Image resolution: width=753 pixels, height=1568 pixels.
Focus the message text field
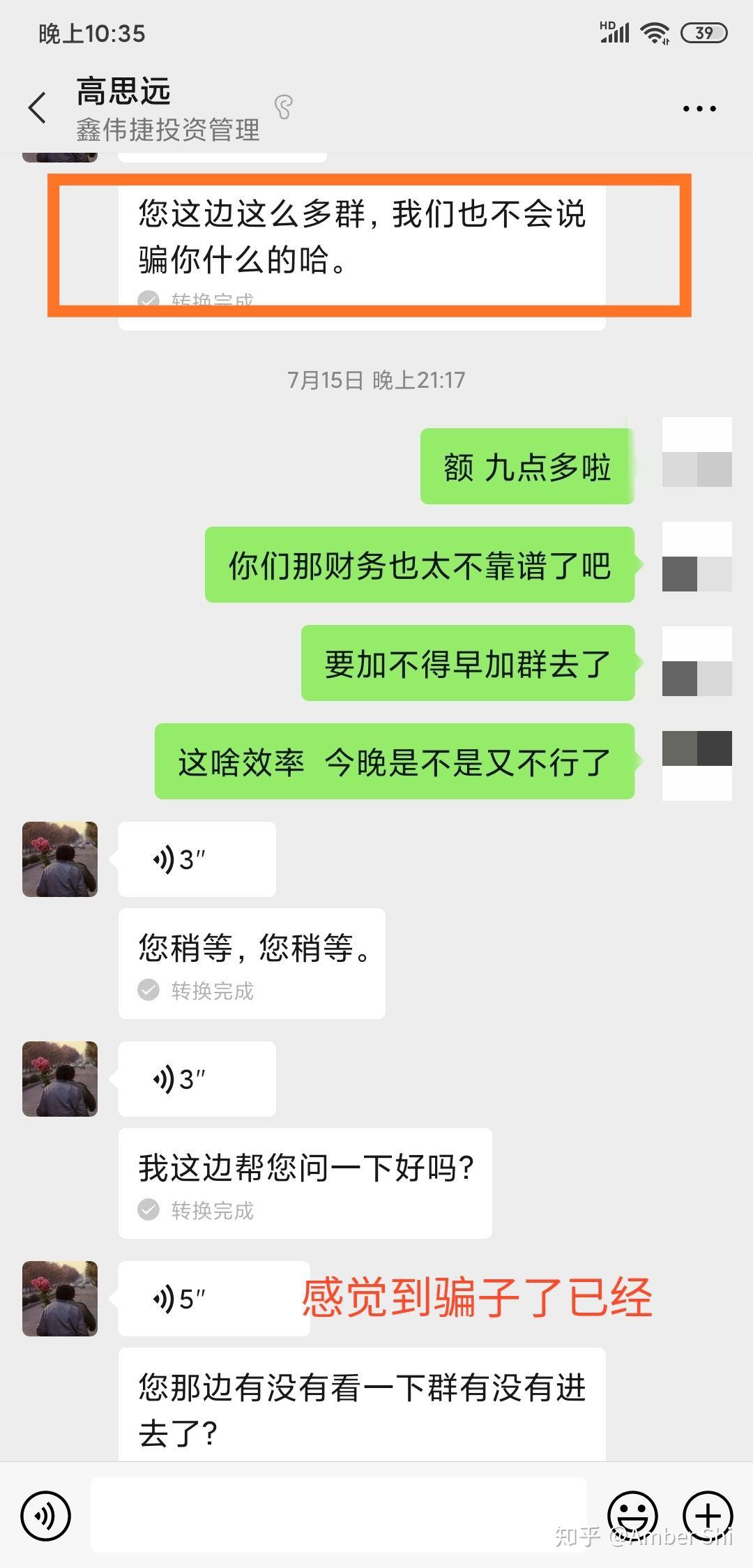[x=339, y=1515]
